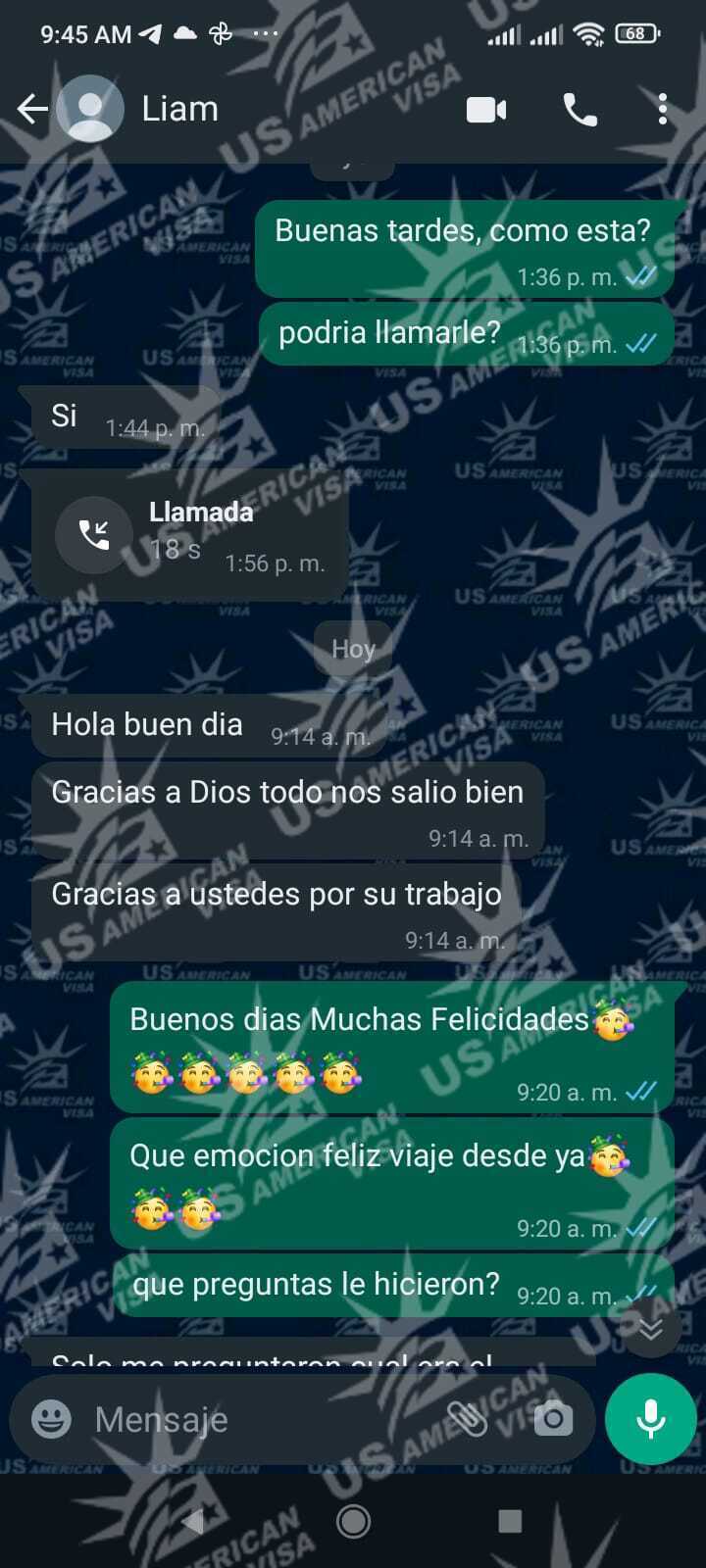Jump to the latest messages

(650, 1328)
